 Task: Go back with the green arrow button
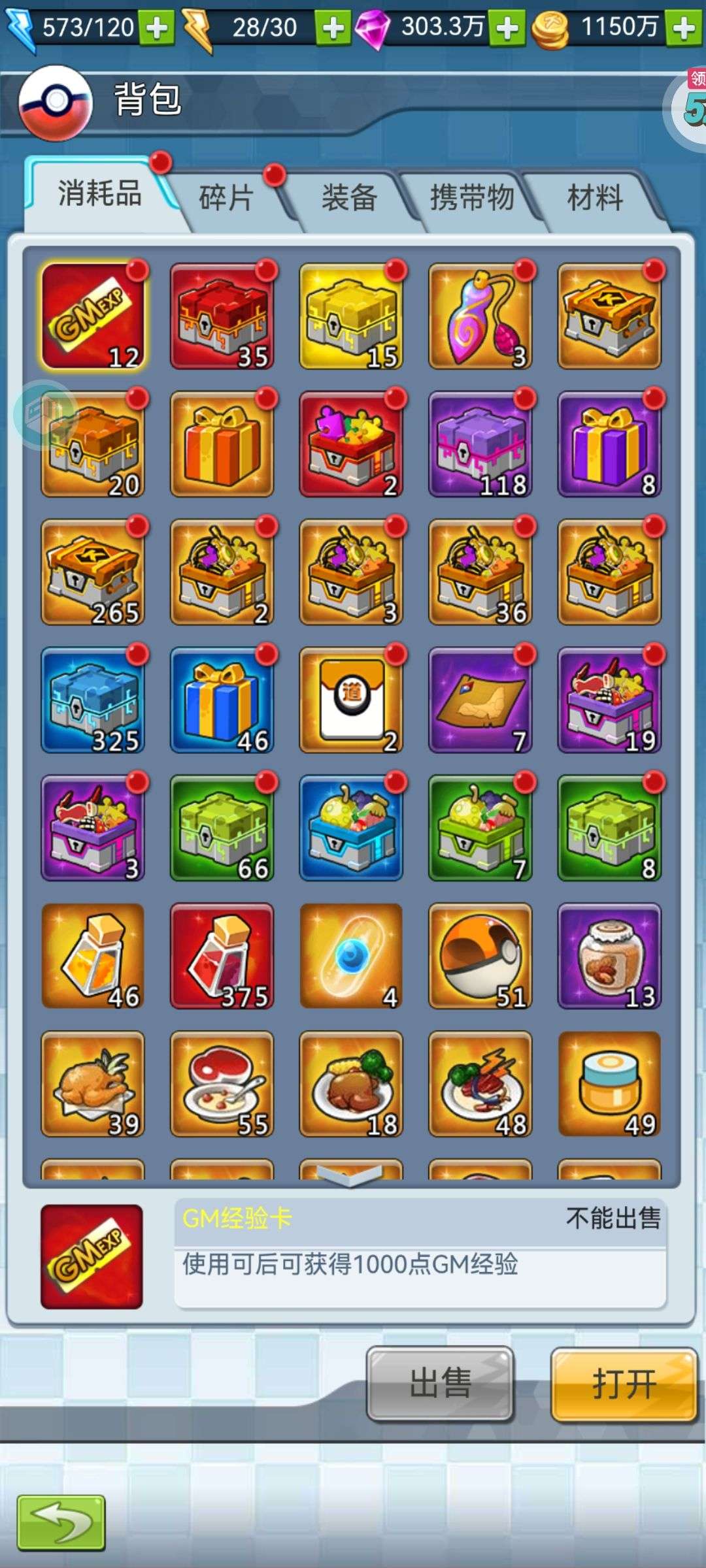61,1523
